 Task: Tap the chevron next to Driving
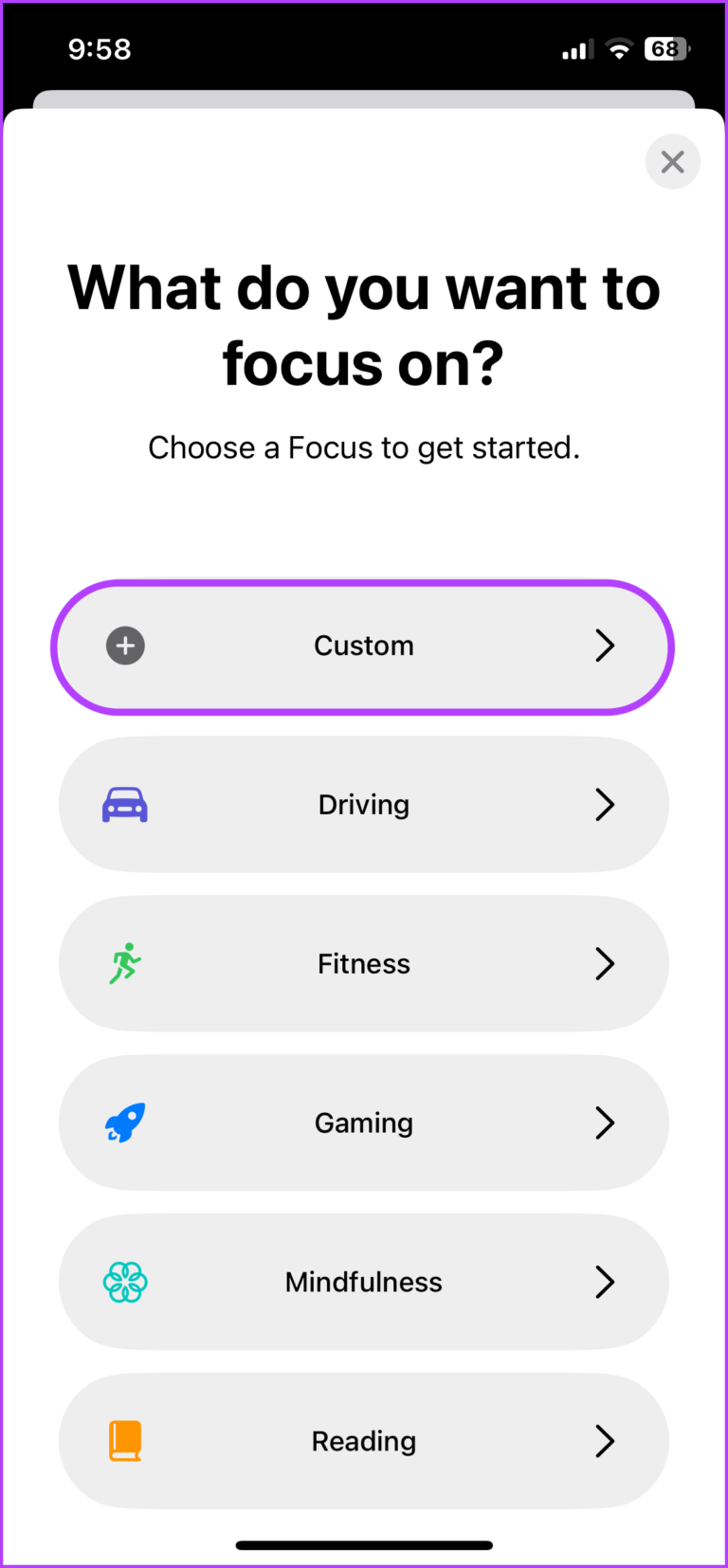coord(605,804)
